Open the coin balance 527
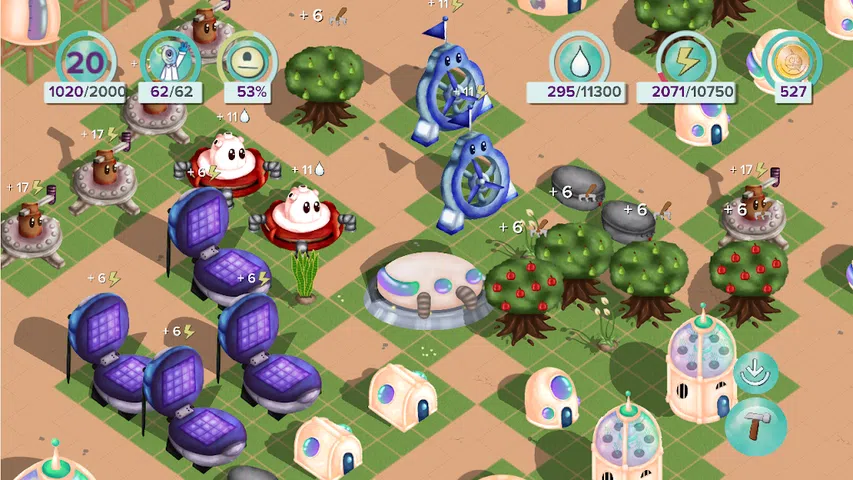Viewport: 853px width, 480px height. [x=792, y=62]
